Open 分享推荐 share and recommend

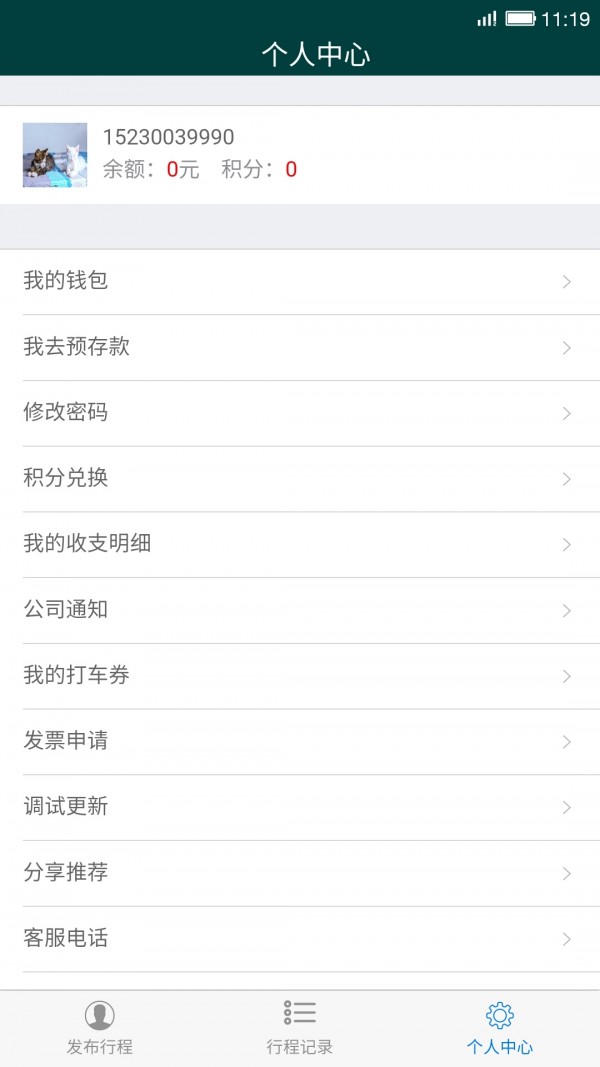[x=300, y=873]
